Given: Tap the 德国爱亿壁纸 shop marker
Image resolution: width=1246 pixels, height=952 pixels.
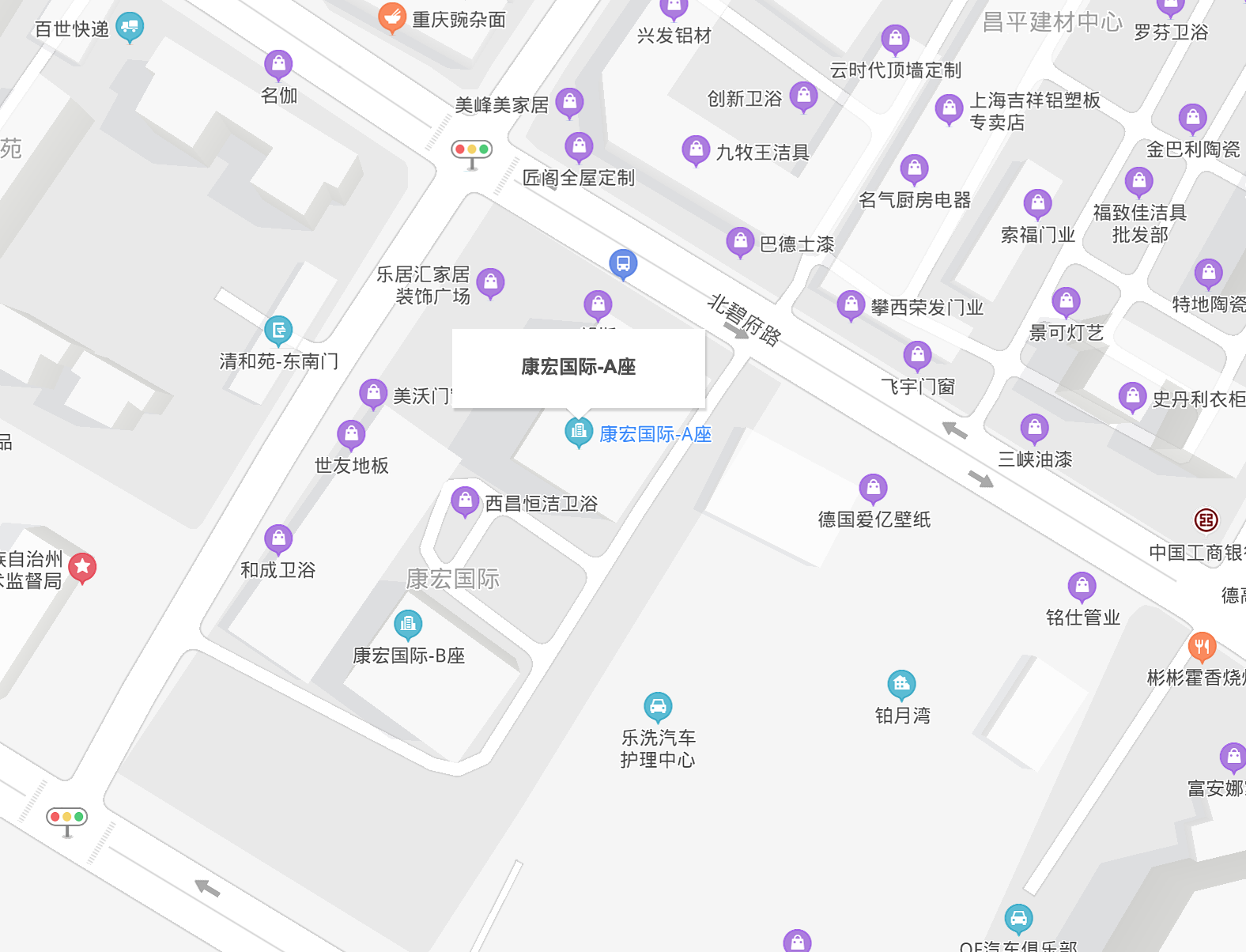Looking at the screenshot, I should pos(873,488).
